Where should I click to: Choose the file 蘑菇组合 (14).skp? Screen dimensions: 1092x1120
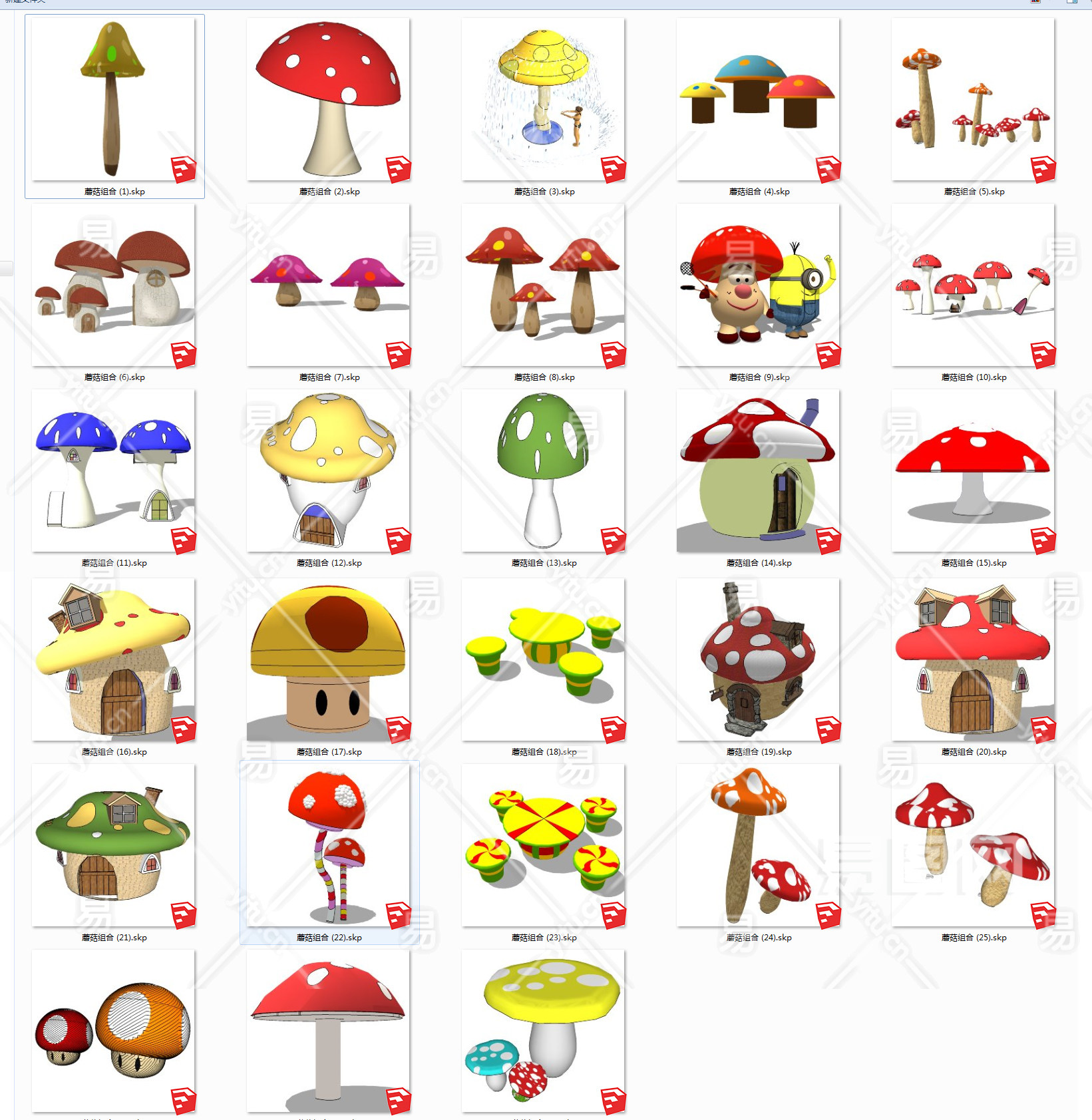click(x=758, y=471)
